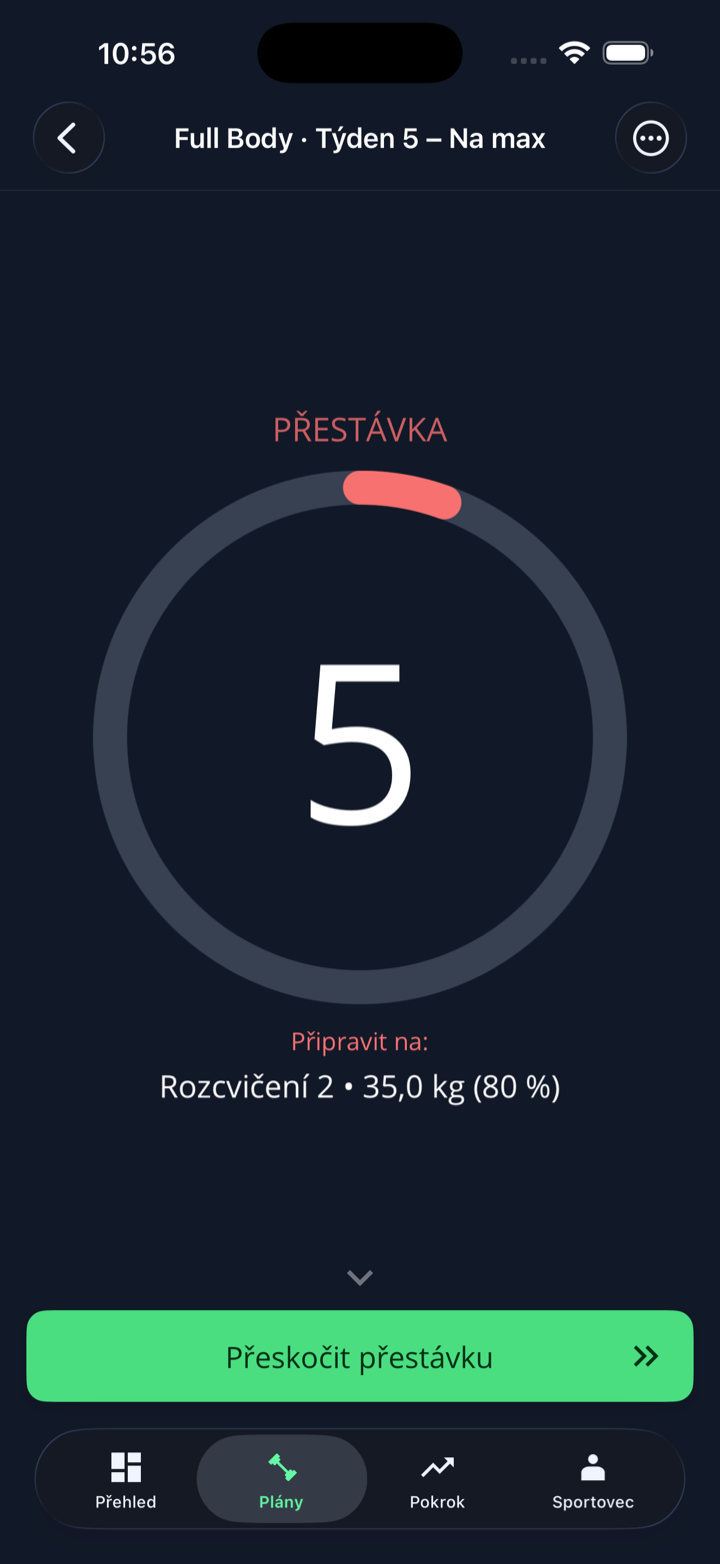Image resolution: width=720 pixels, height=1564 pixels.
Task: Open the Pokrok tab
Action: click(437, 1480)
